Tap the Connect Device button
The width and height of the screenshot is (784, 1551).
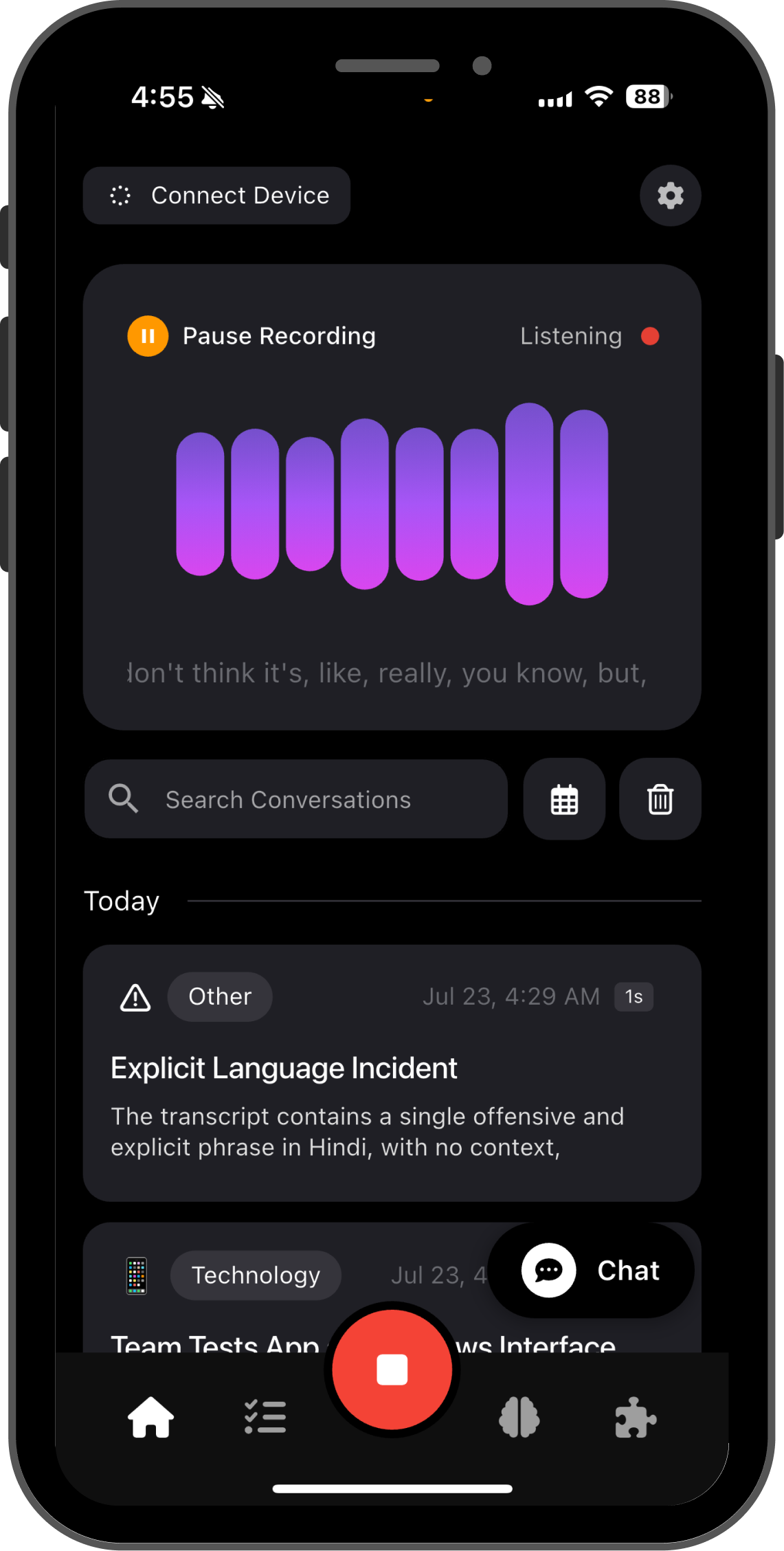216,196
